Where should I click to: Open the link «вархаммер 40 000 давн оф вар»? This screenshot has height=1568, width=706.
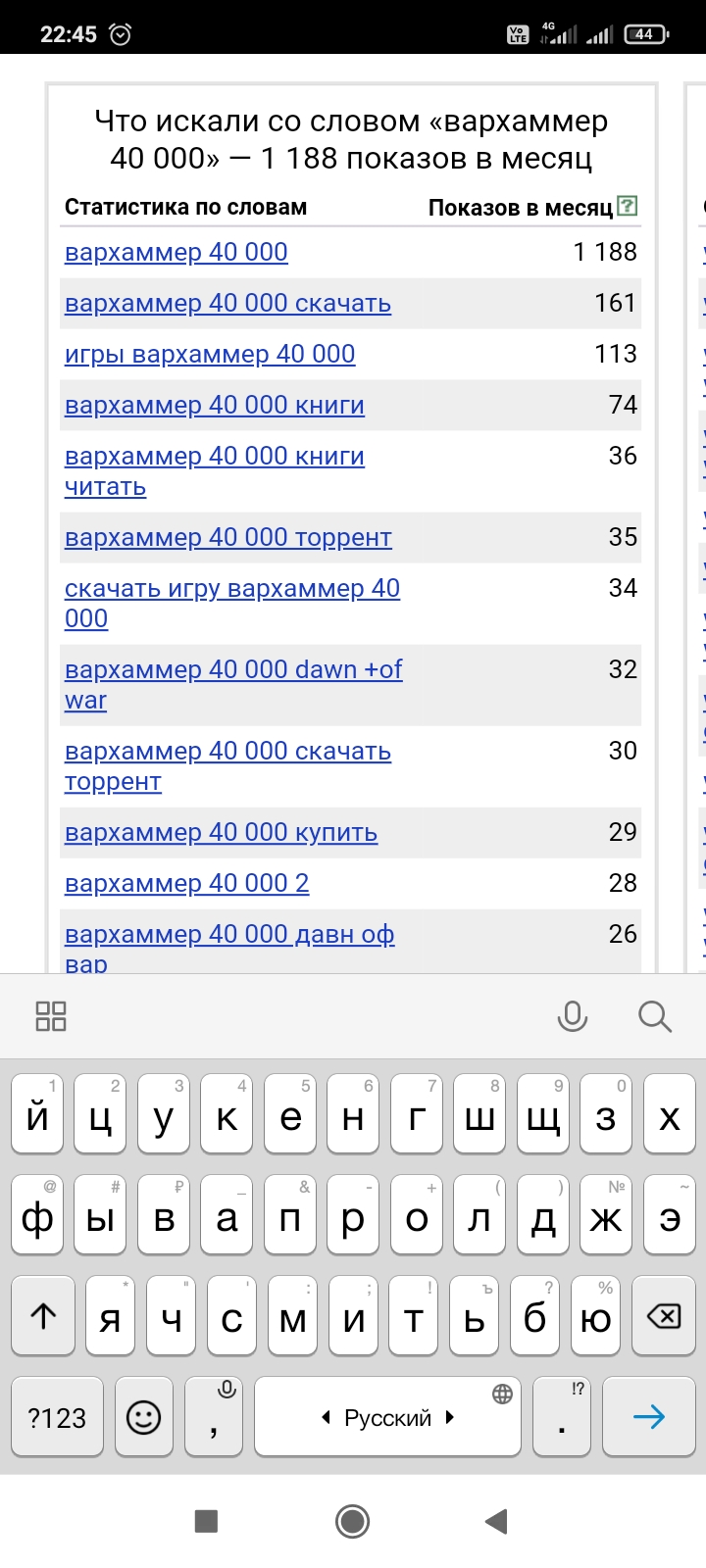click(x=229, y=949)
